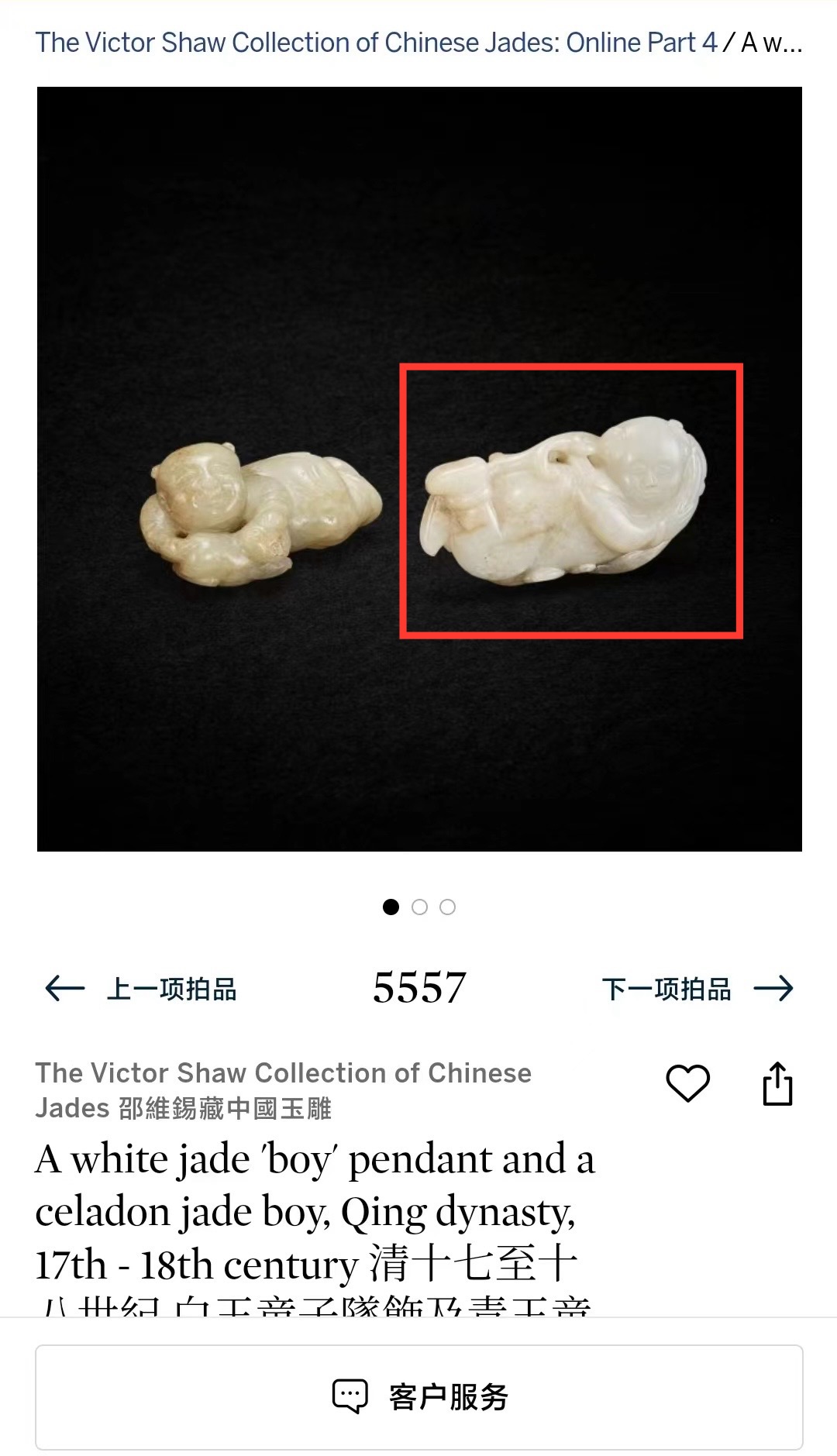Image resolution: width=837 pixels, height=1456 pixels.
Task: Go to previous lot 上一项拍品
Action: coord(141,989)
